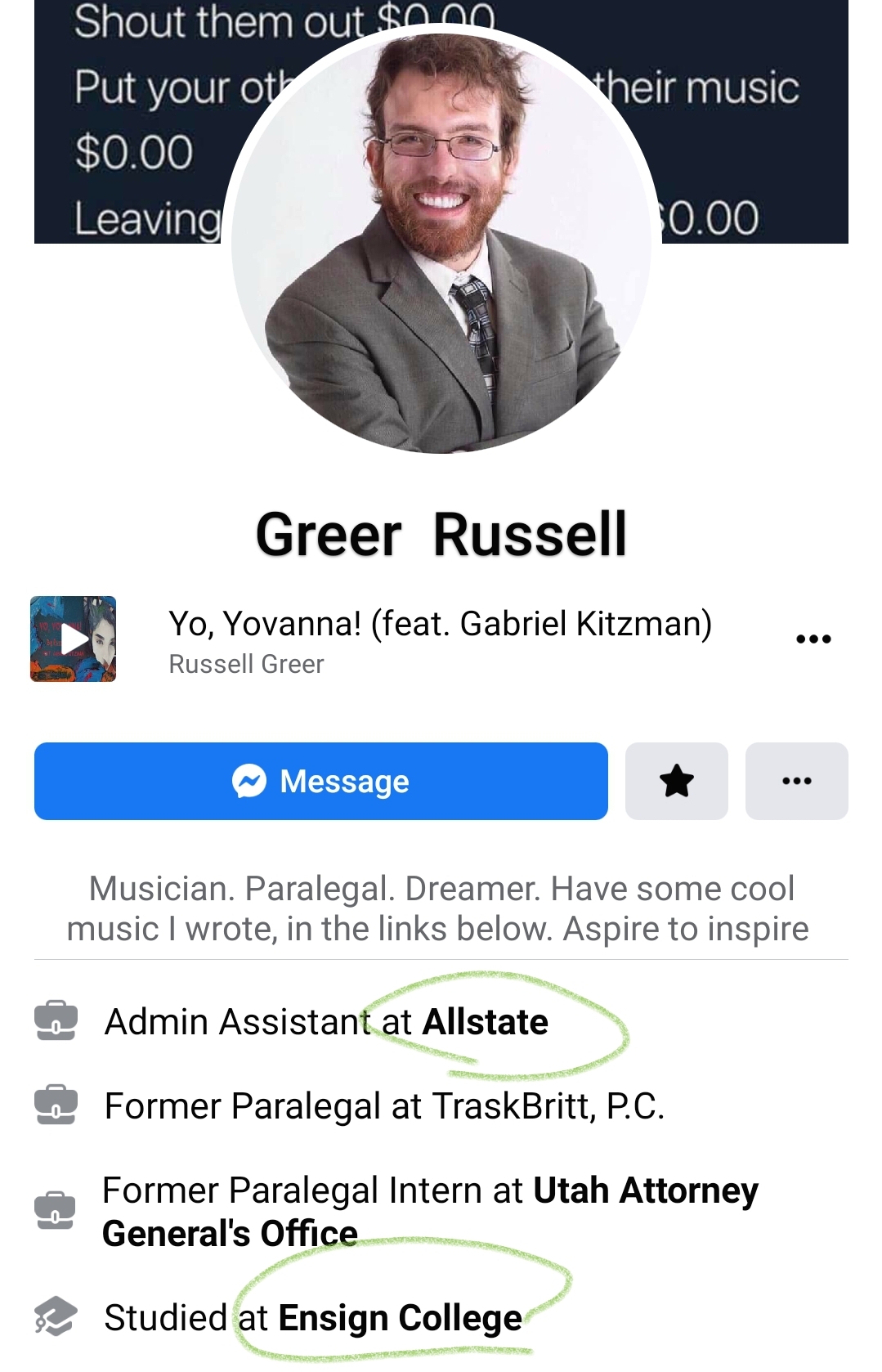Viewport: 882px width, 1372px height.
Task: Play the song Yo, Yovanna!
Action: pos(73,639)
